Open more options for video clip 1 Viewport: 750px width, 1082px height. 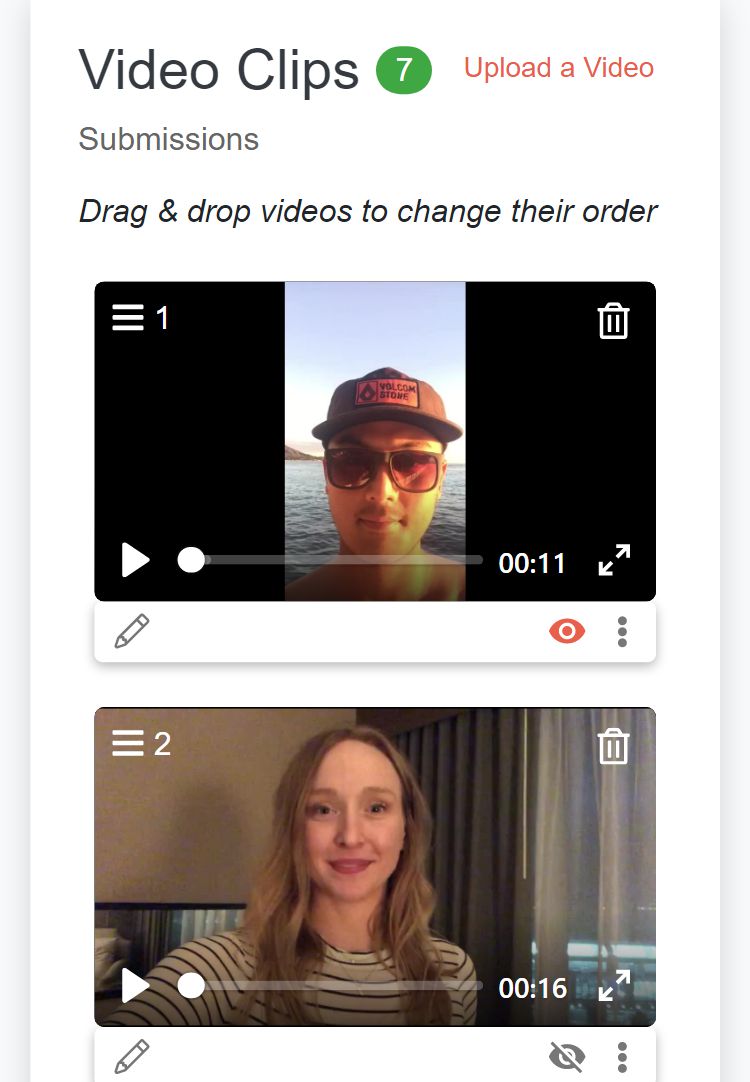click(622, 631)
